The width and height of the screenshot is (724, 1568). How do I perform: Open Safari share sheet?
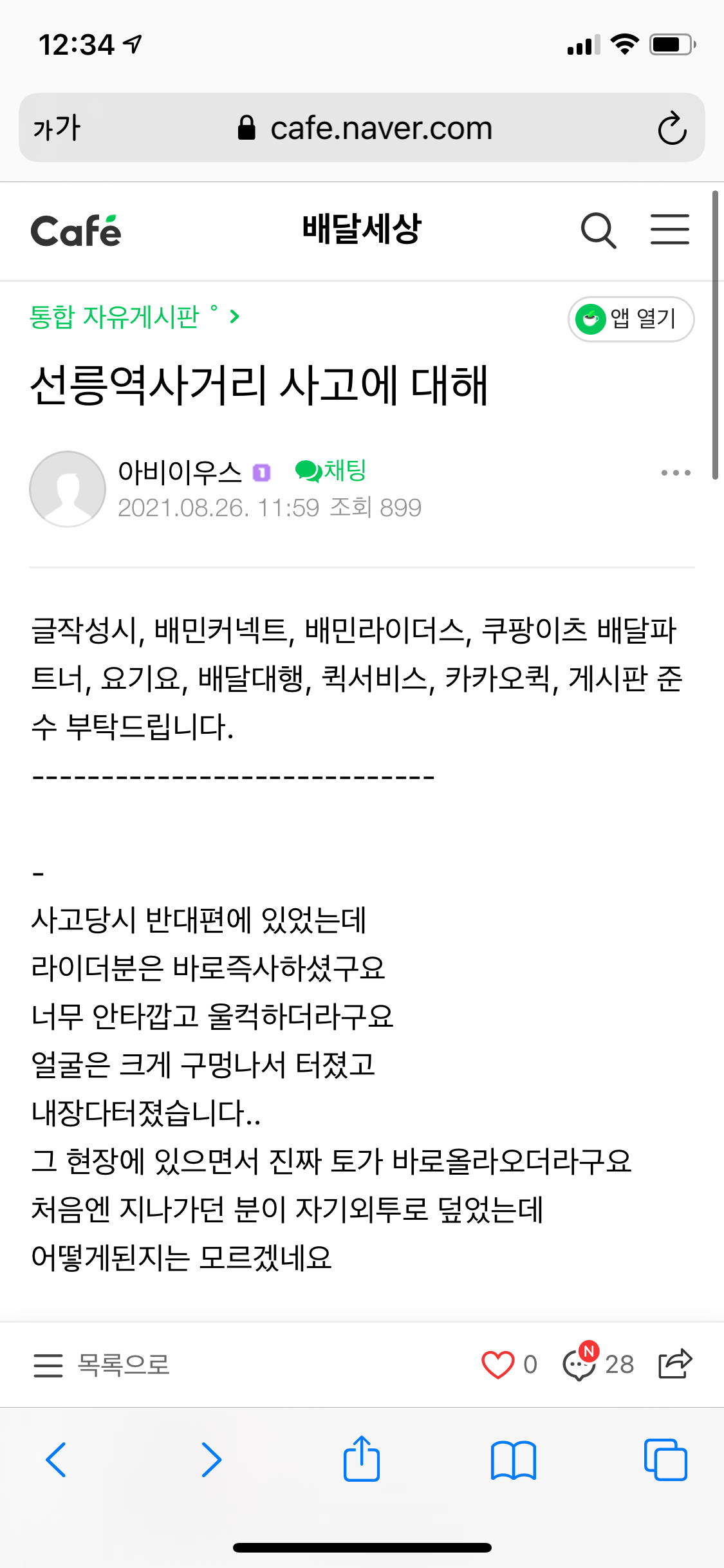tap(362, 1459)
